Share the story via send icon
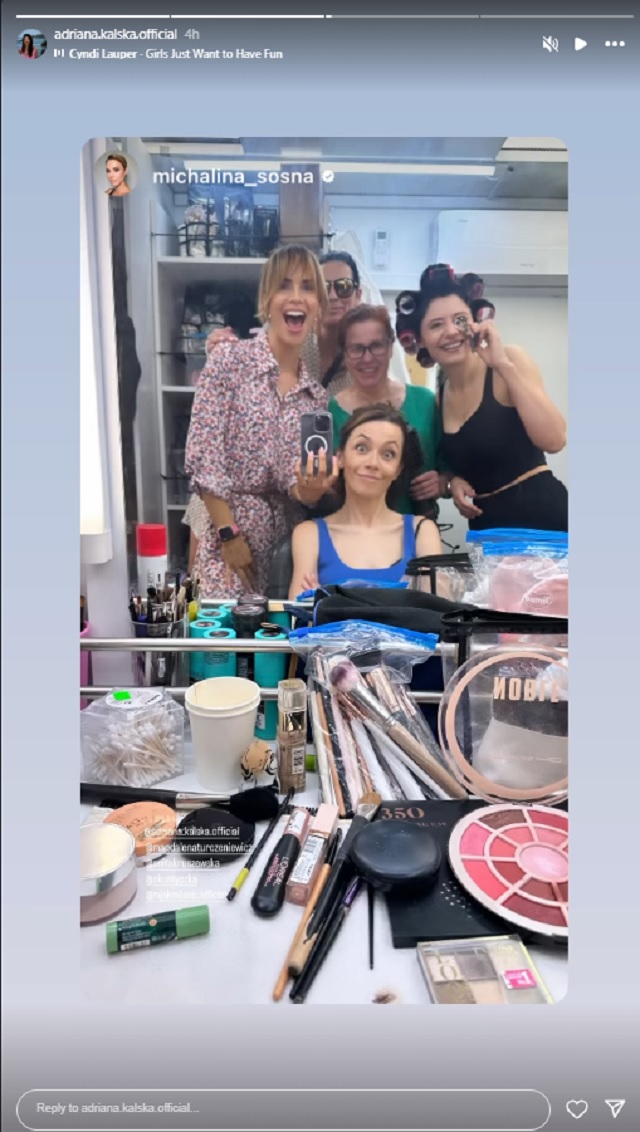 [x=615, y=1108]
